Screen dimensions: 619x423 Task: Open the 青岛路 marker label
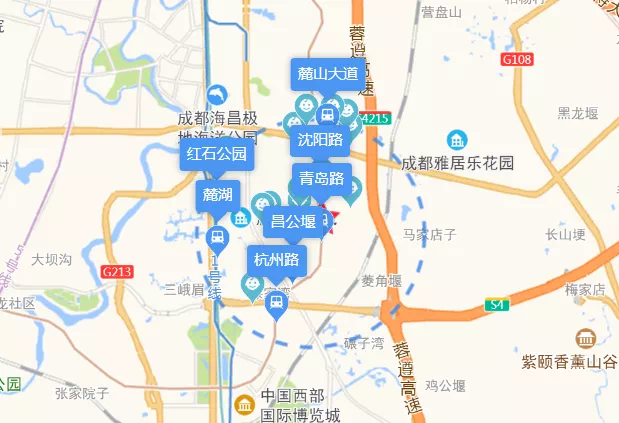pos(321,180)
